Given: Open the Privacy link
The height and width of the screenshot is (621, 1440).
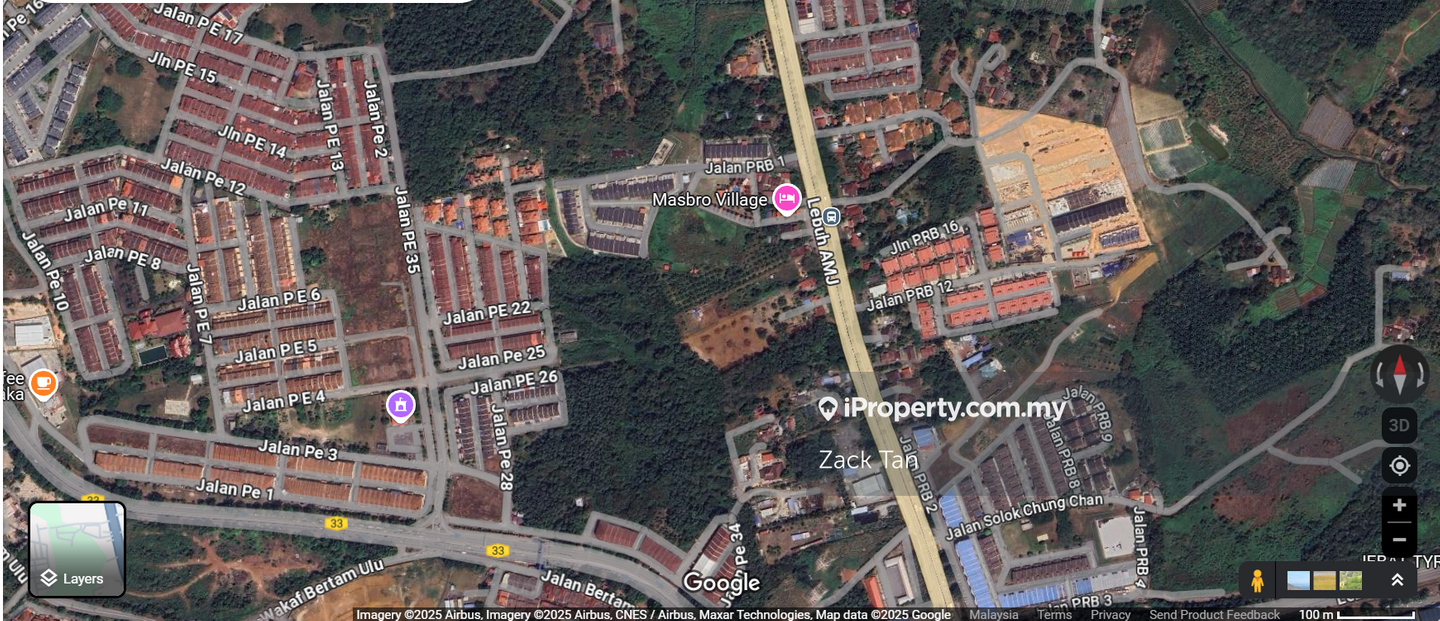Looking at the screenshot, I should (1110, 614).
